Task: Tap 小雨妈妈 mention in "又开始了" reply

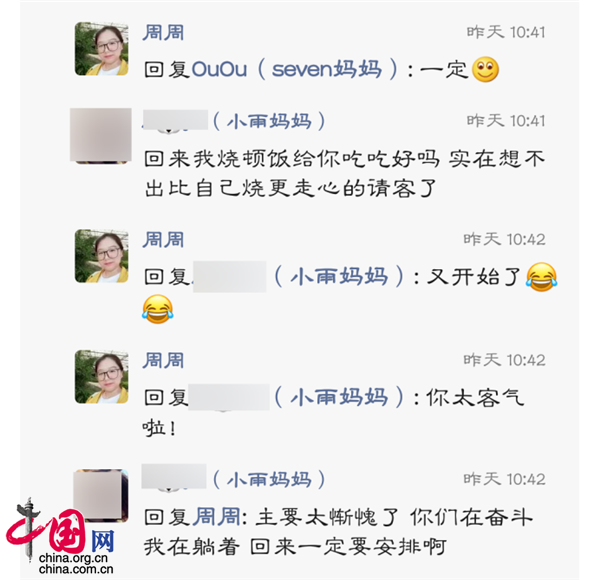Action: coord(338,277)
